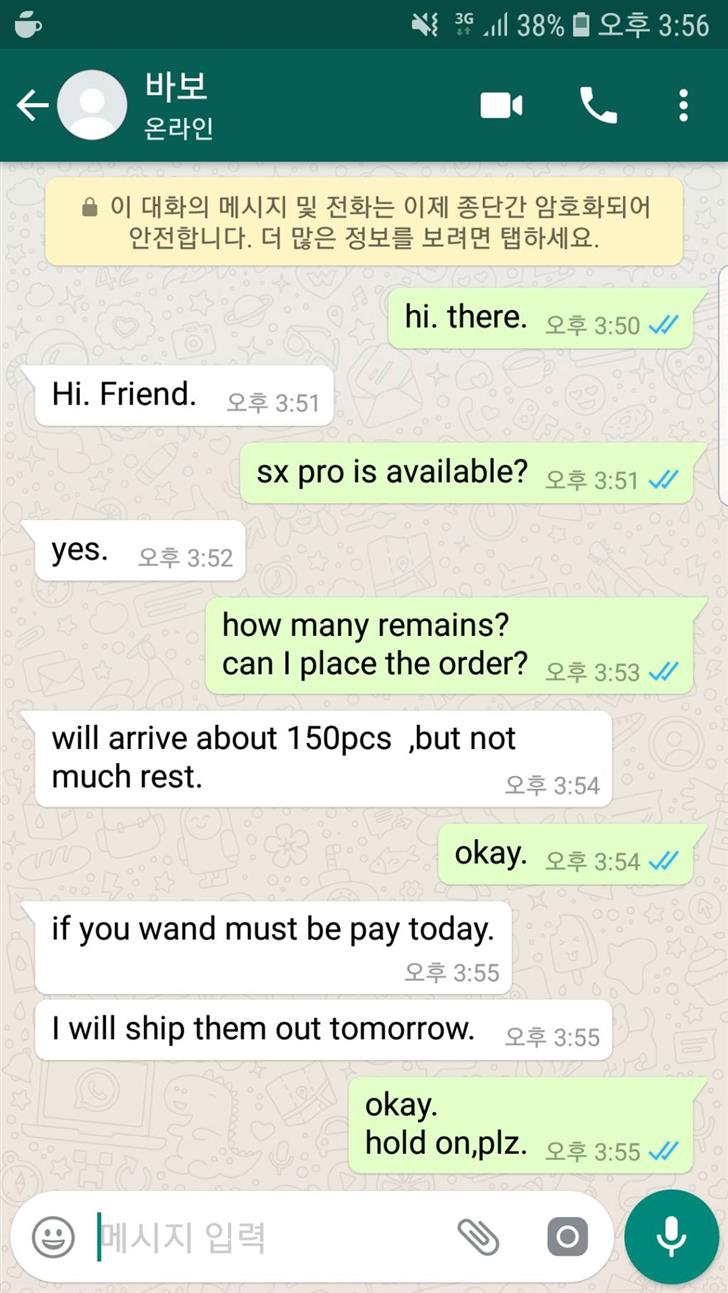The width and height of the screenshot is (728, 1293).
Task: Tap the end-to-end encryption notice banner
Action: coord(363,222)
